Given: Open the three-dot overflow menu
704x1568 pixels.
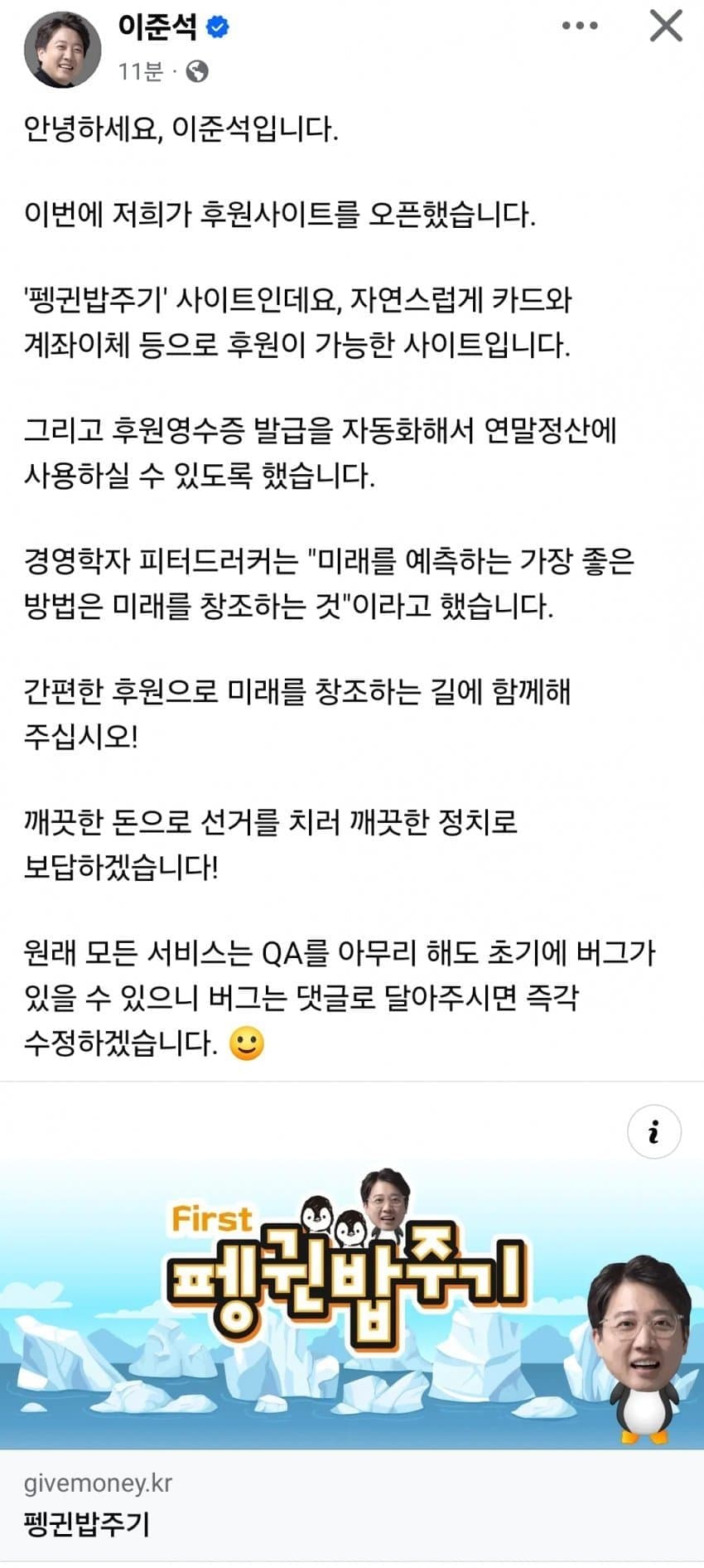Looking at the screenshot, I should pyautogui.click(x=580, y=27).
